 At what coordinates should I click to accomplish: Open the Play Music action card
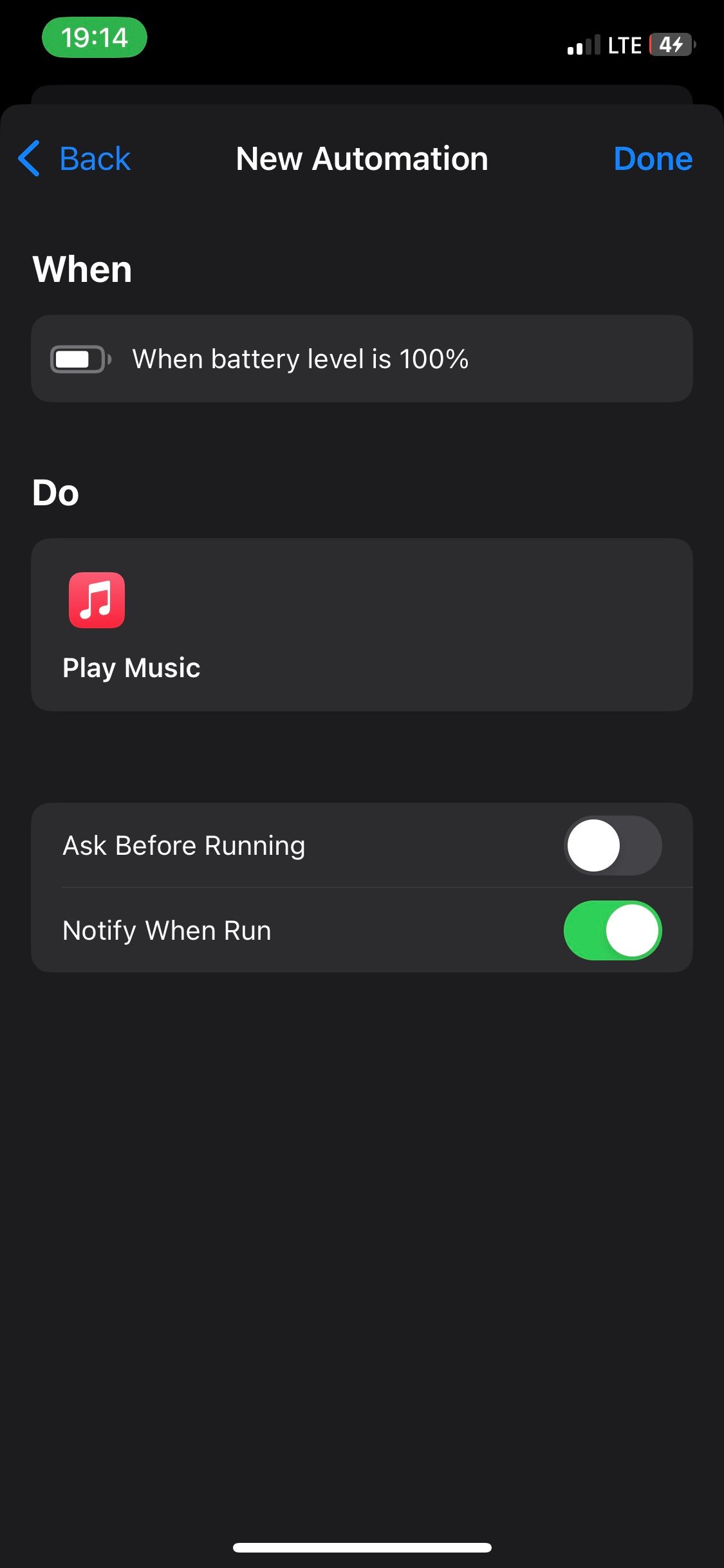pyautogui.click(x=362, y=624)
